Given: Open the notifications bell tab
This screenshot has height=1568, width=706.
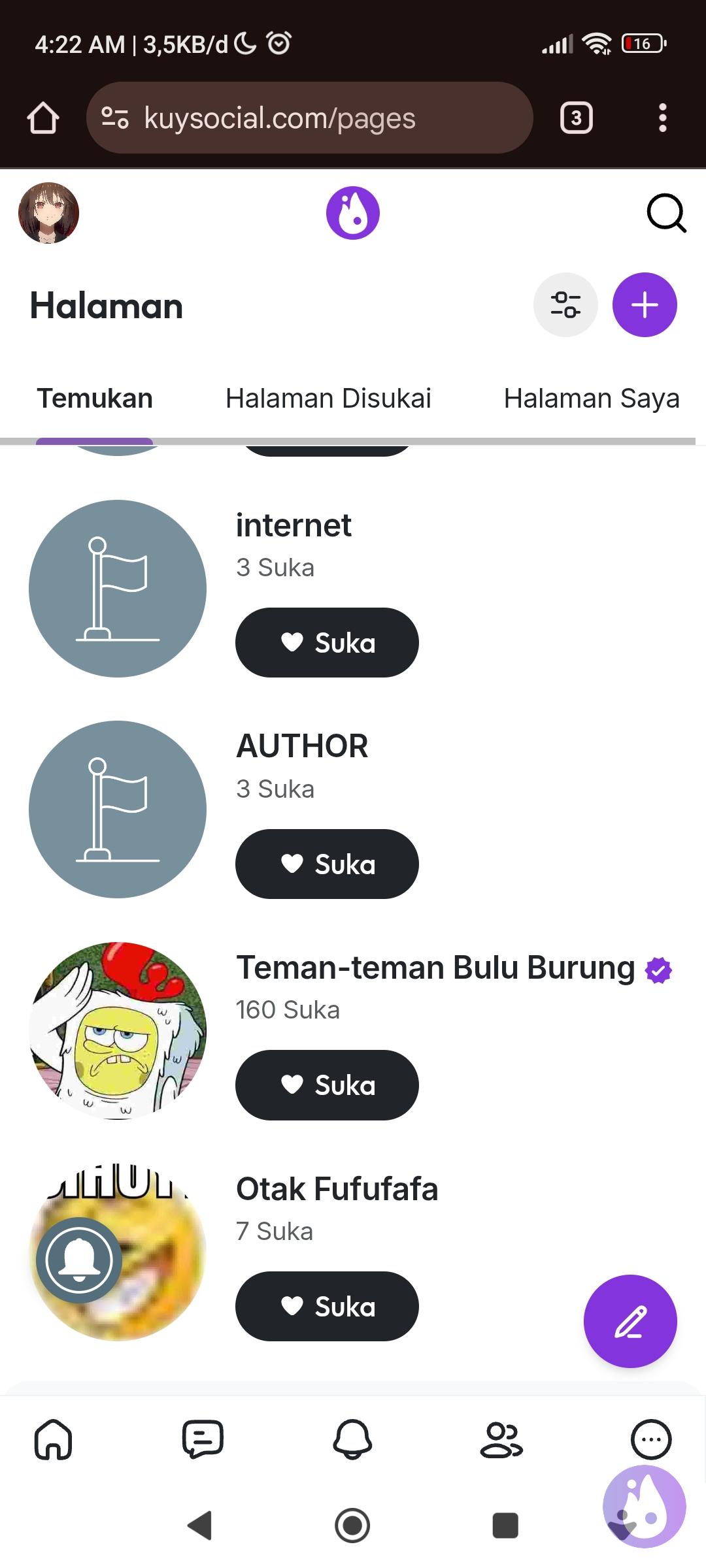Looking at the screenshot, I should point(352,1439).
